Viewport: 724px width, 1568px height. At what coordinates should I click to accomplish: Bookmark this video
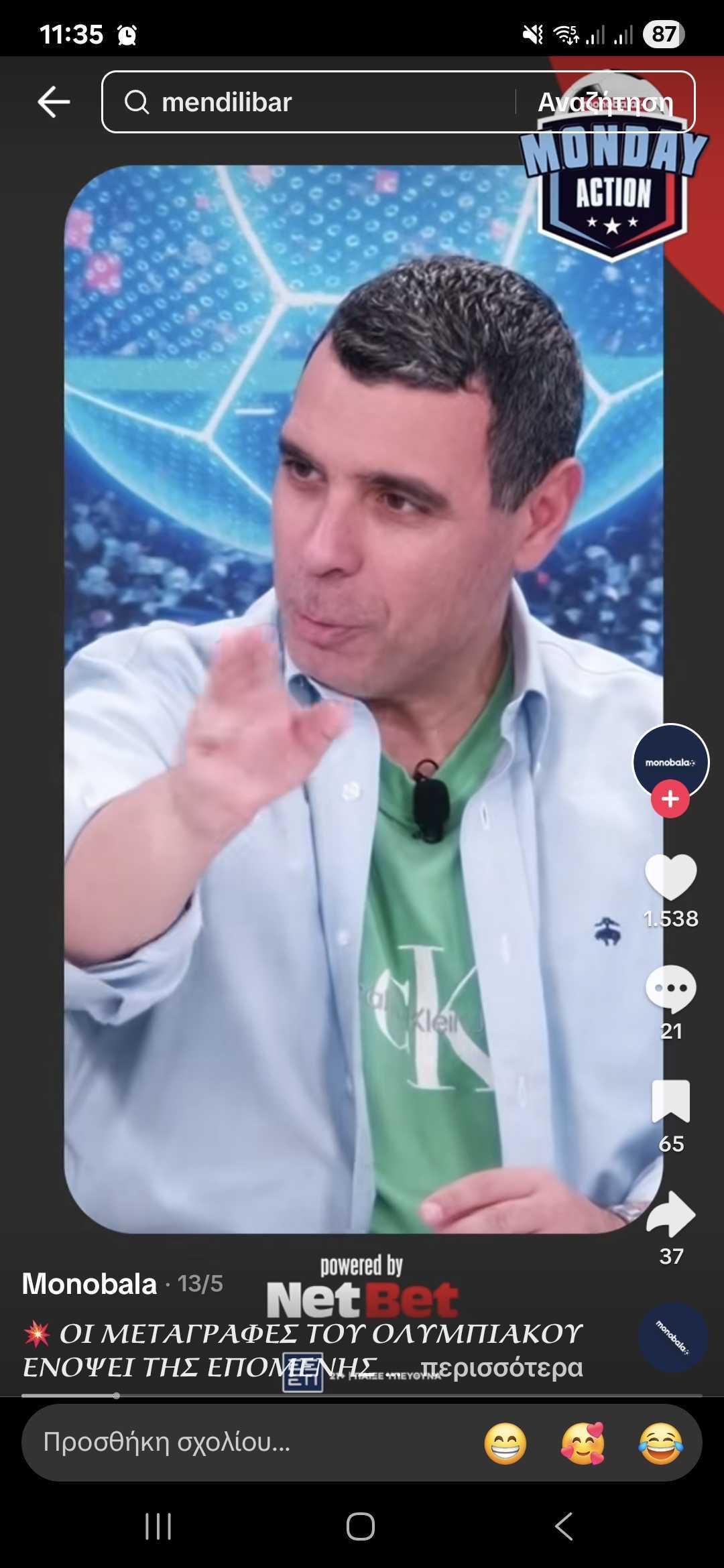[670, 1102]
